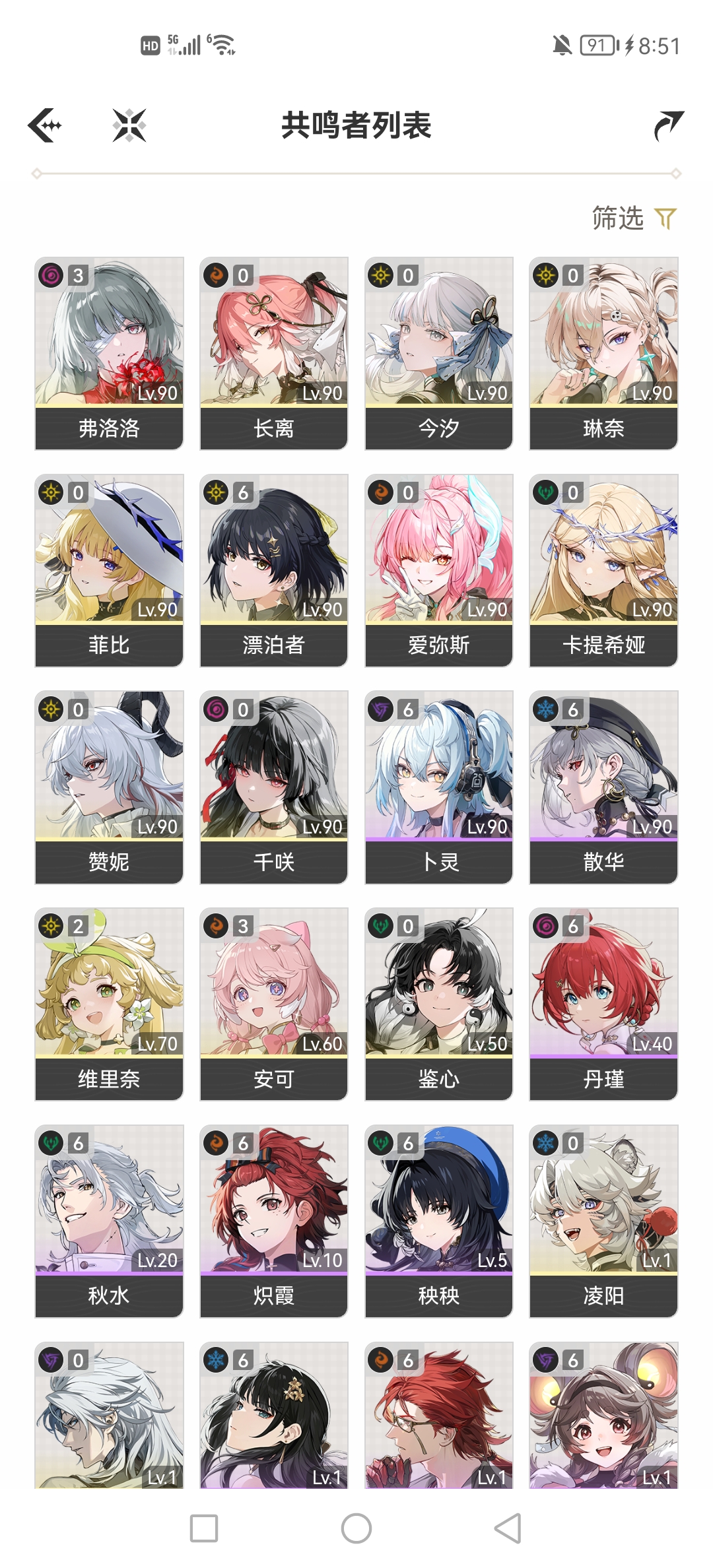The height and width of the screenshot is (1568, 713).
Task: Open 漂泊者 character details
Action: pos(274,570)
